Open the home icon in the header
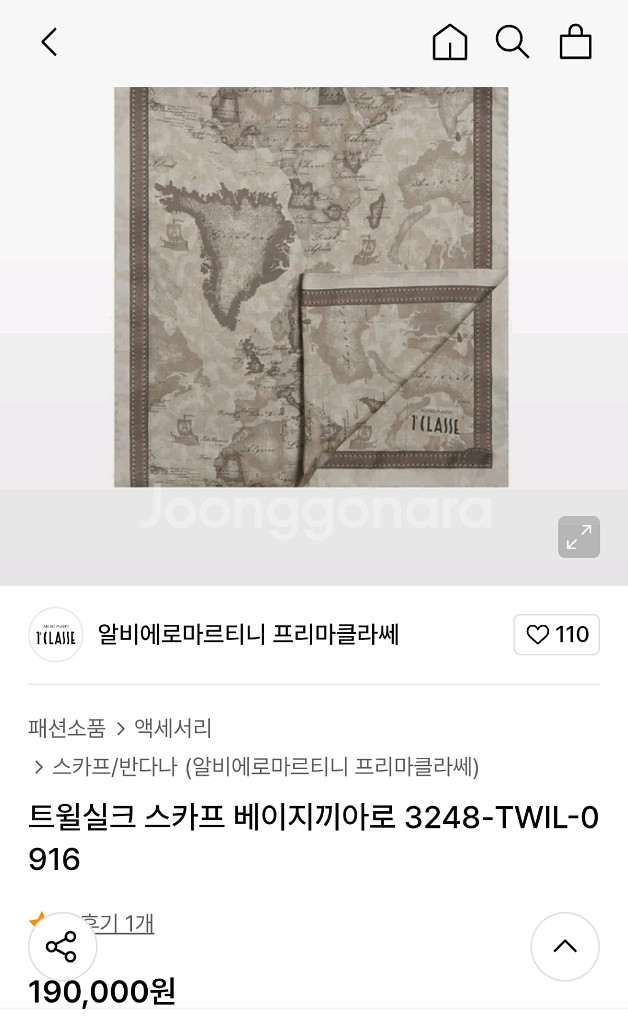 (x=450, y=42)
